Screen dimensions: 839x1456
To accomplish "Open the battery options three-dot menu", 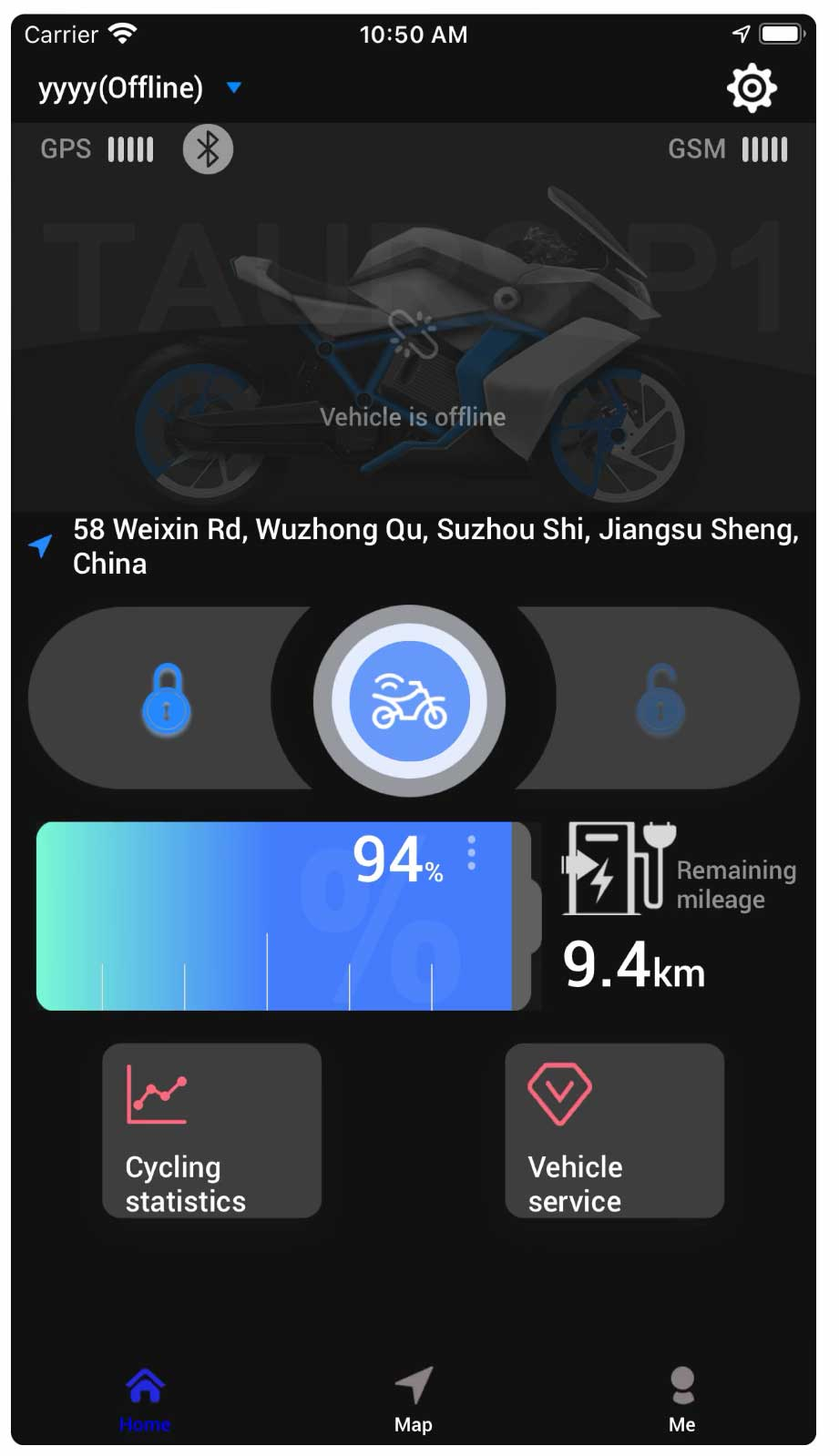I will [x=471, y=853].
